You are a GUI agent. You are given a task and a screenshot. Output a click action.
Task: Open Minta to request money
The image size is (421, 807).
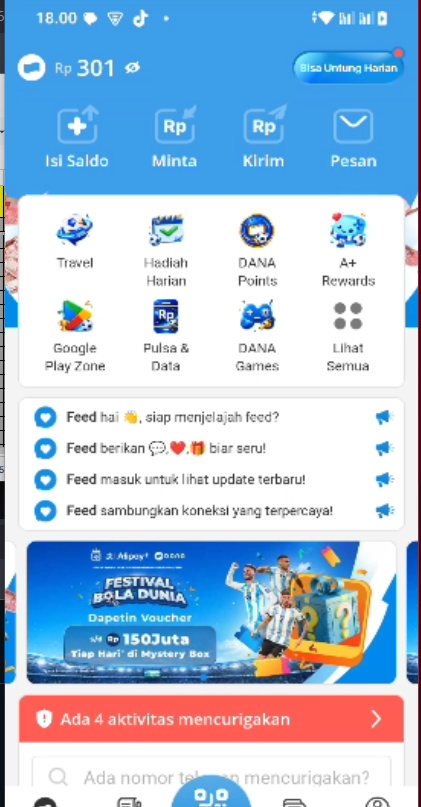[174, 137]
